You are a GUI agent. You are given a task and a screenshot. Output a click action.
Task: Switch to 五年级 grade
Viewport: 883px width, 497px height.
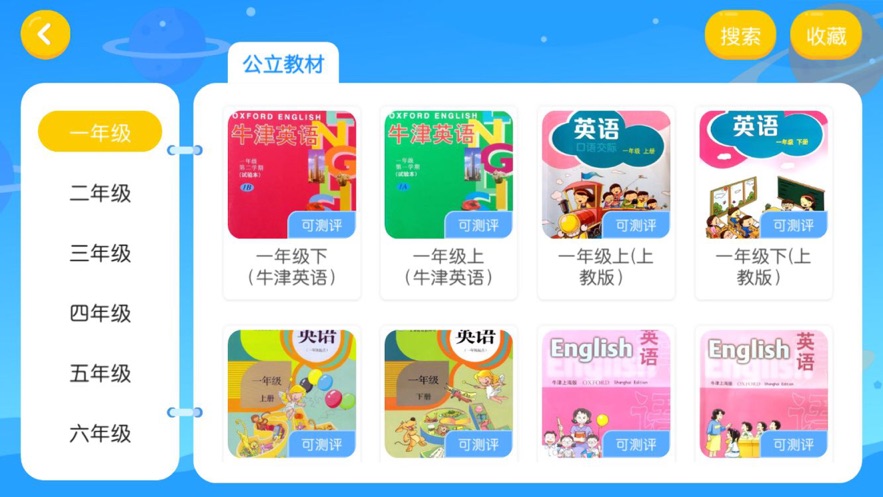[100, 373]
